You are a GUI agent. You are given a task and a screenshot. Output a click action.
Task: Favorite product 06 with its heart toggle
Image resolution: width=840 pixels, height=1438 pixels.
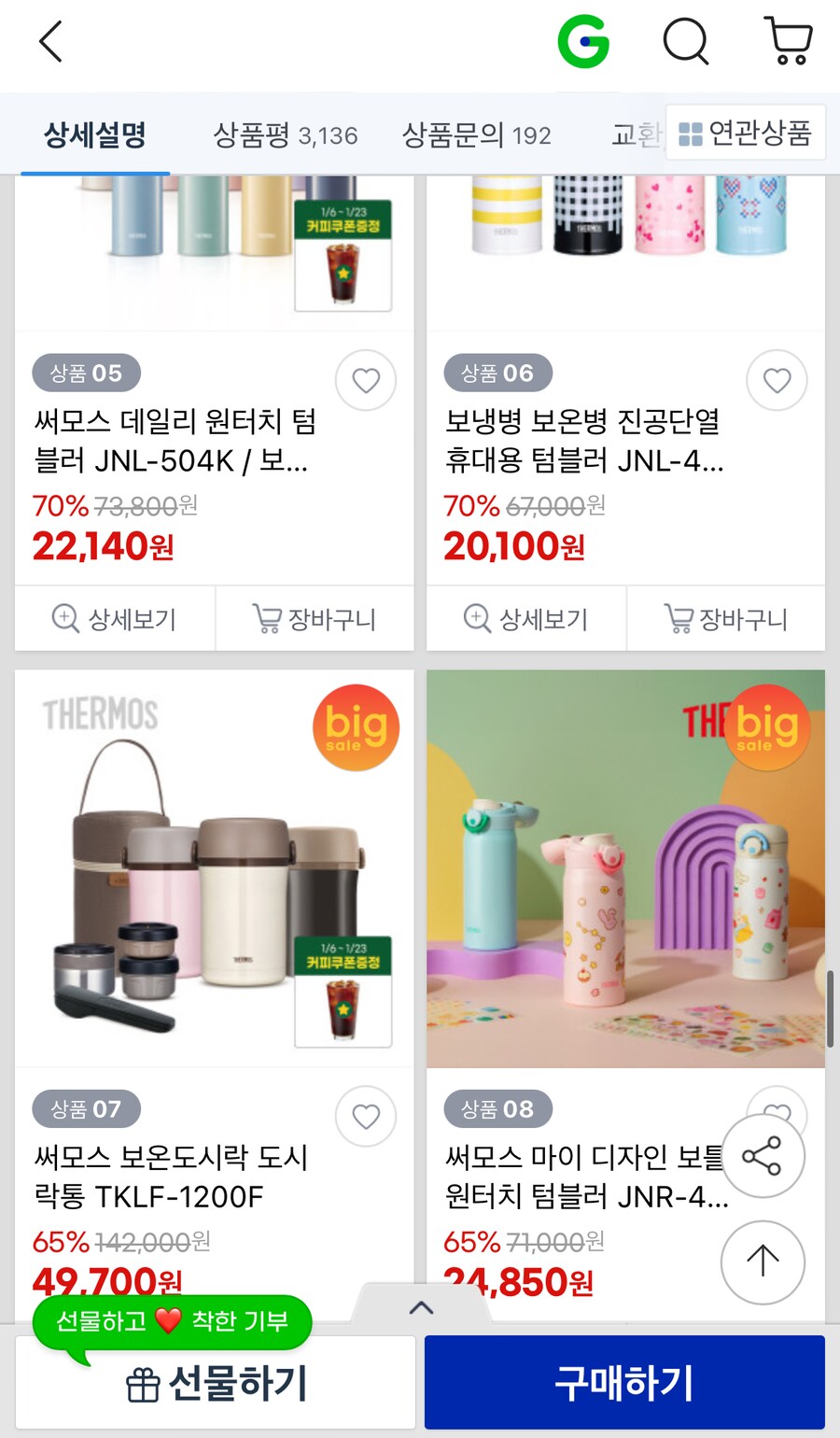click(x=777, y=380)
